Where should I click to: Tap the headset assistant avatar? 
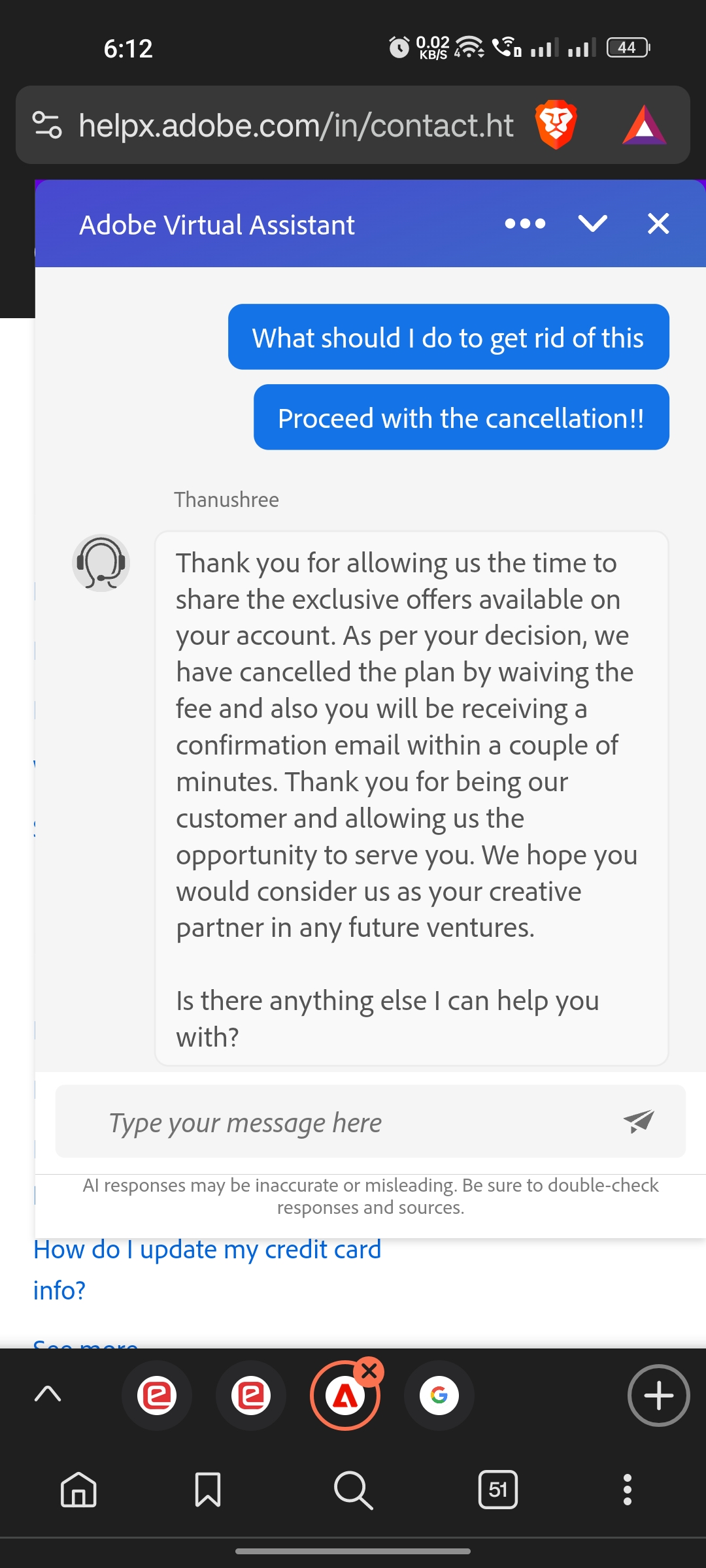click(101, 562)
